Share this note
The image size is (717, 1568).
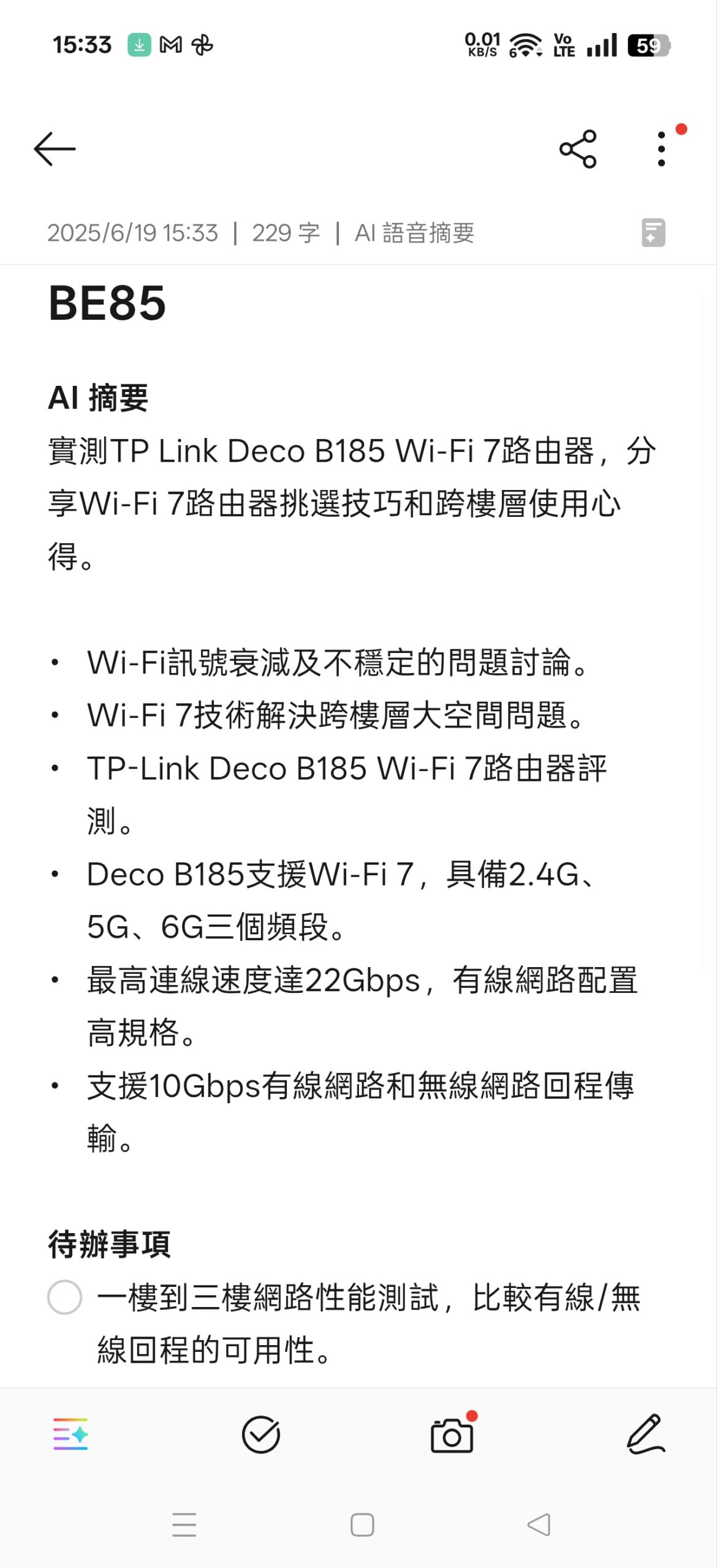pyautogui.click(x=577, y=149)
